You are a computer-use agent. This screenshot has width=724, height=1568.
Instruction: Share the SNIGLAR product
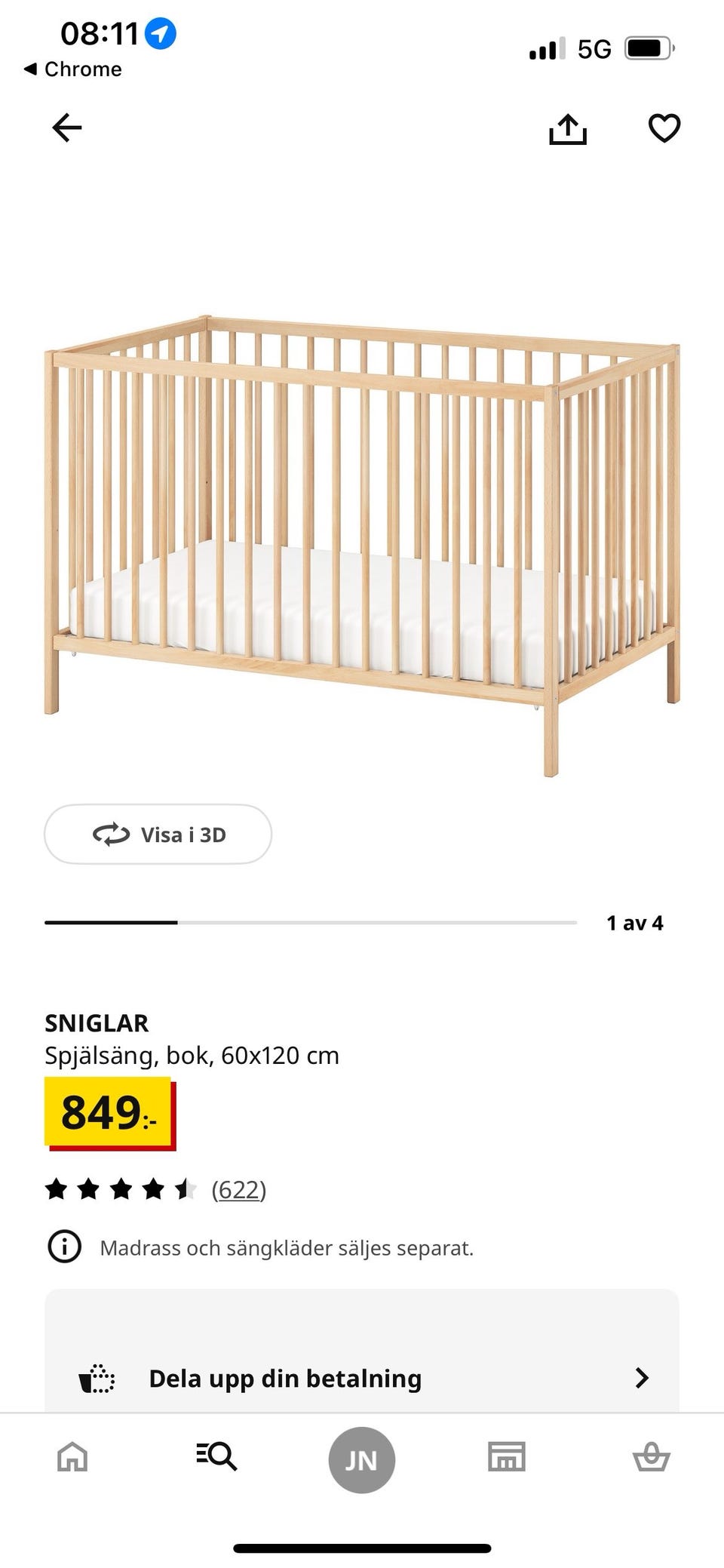point(567,129)
